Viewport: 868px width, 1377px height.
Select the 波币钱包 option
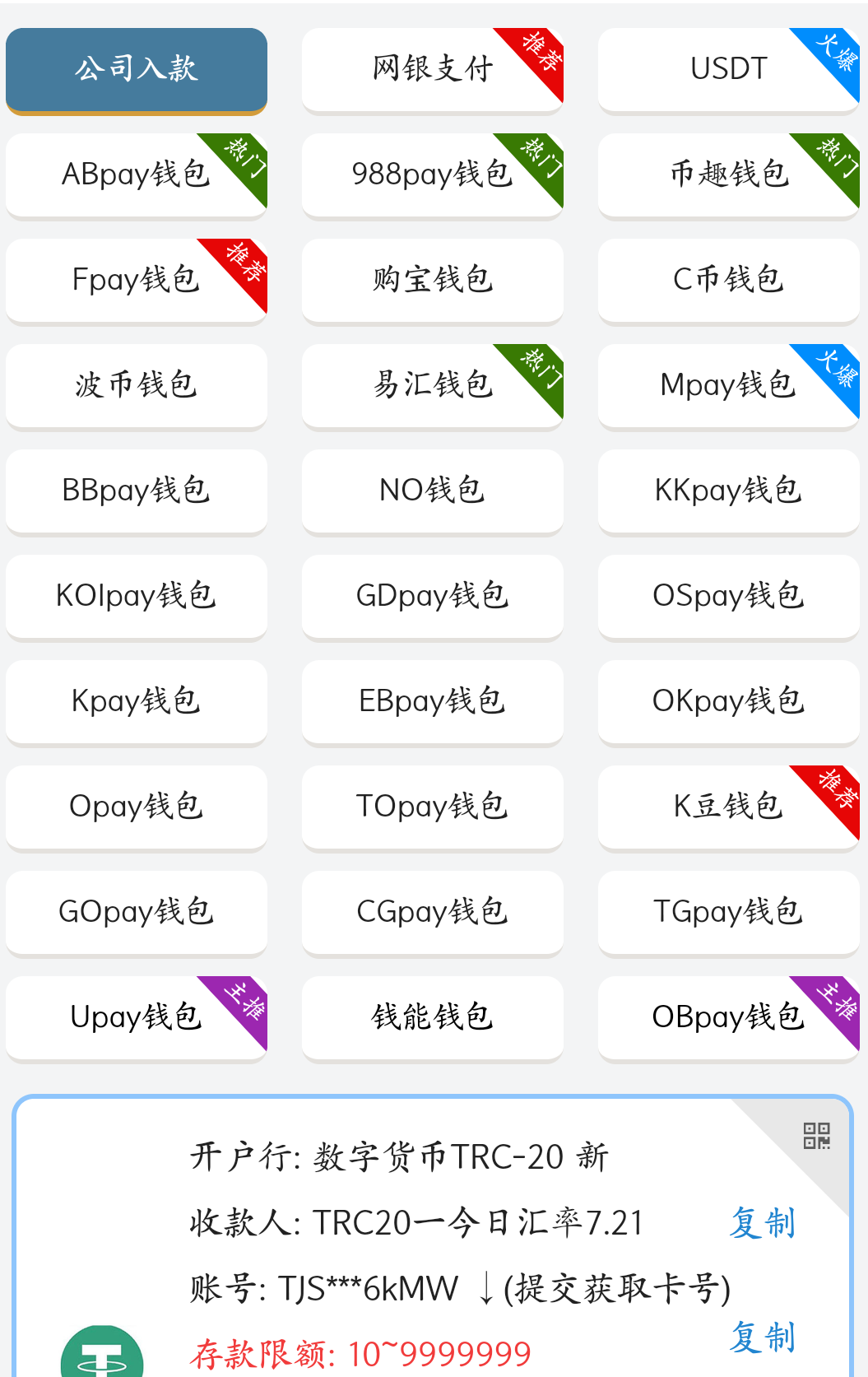click(136, 386)
